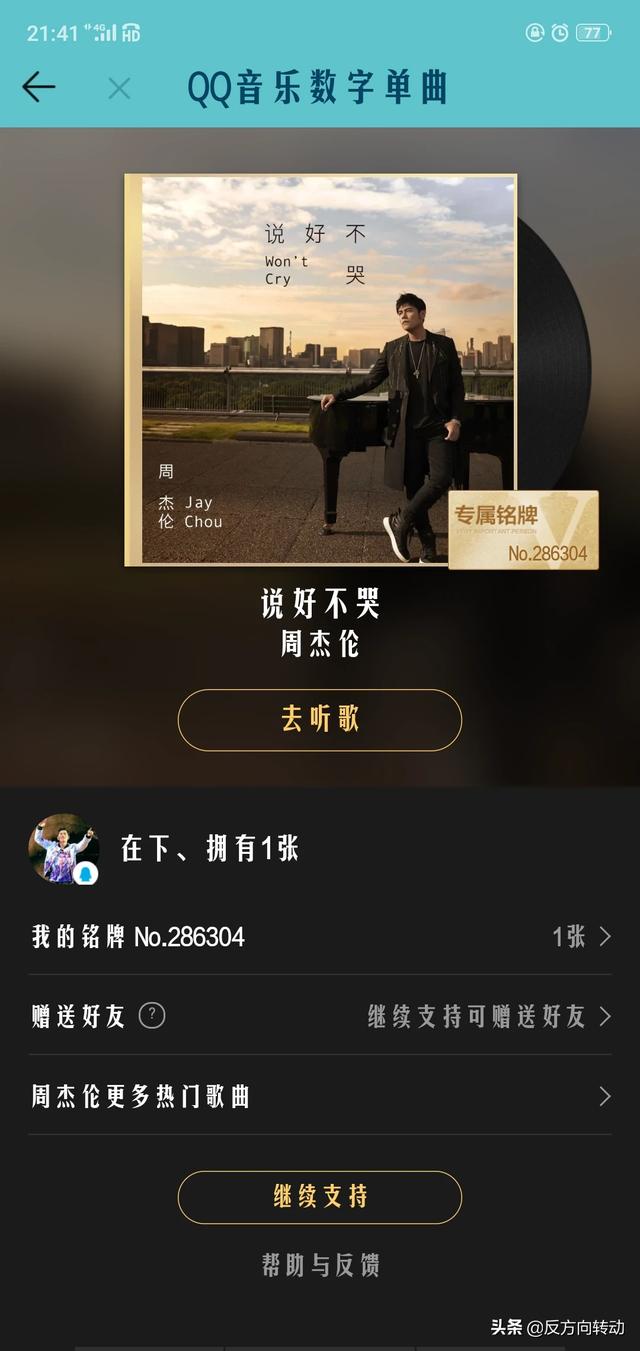
Task: Tap the 继续支持 button
Action: (x=320, y=1197)
